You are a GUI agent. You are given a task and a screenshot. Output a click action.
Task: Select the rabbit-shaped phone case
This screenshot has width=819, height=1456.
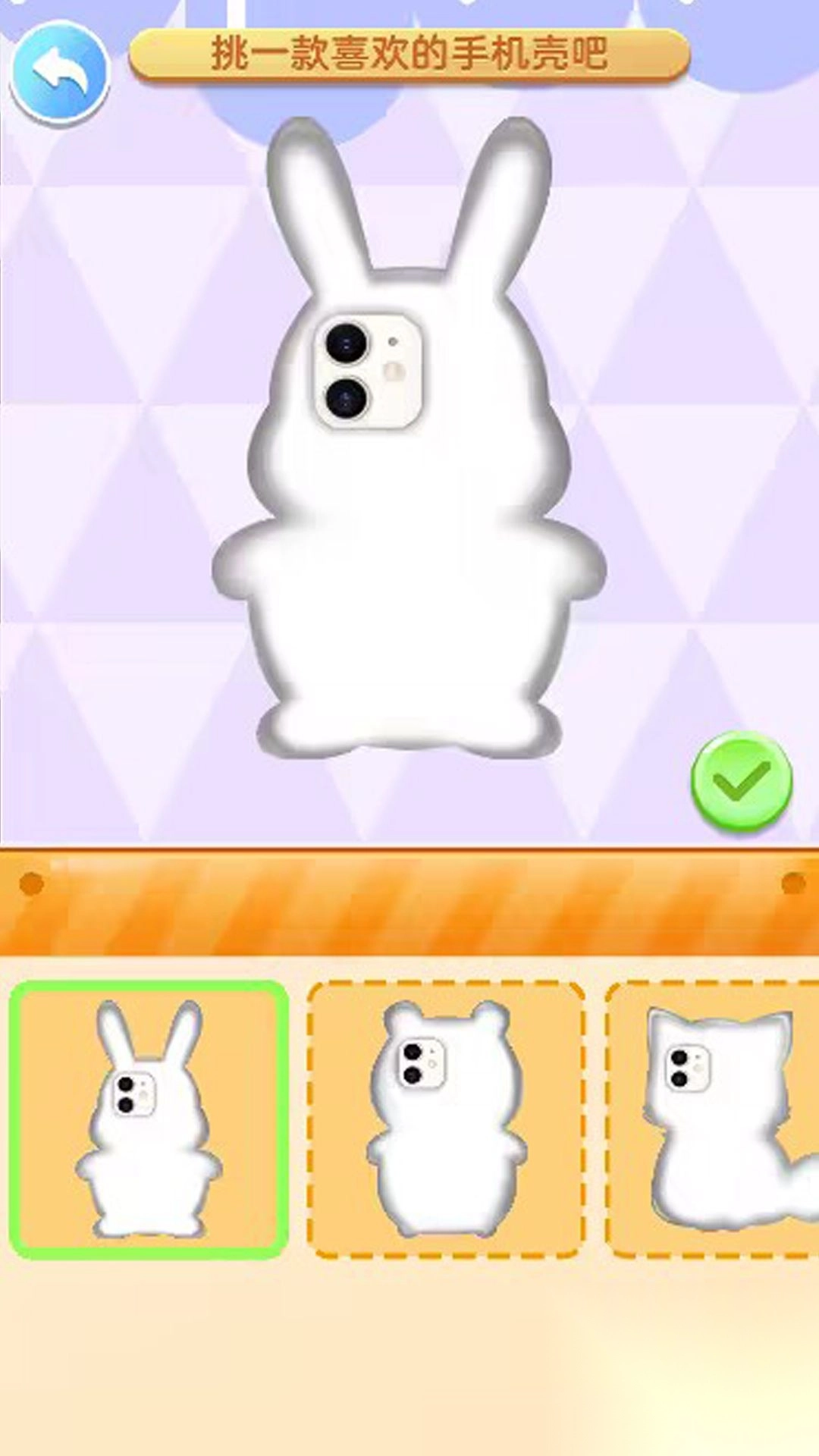pos(149,1119)
